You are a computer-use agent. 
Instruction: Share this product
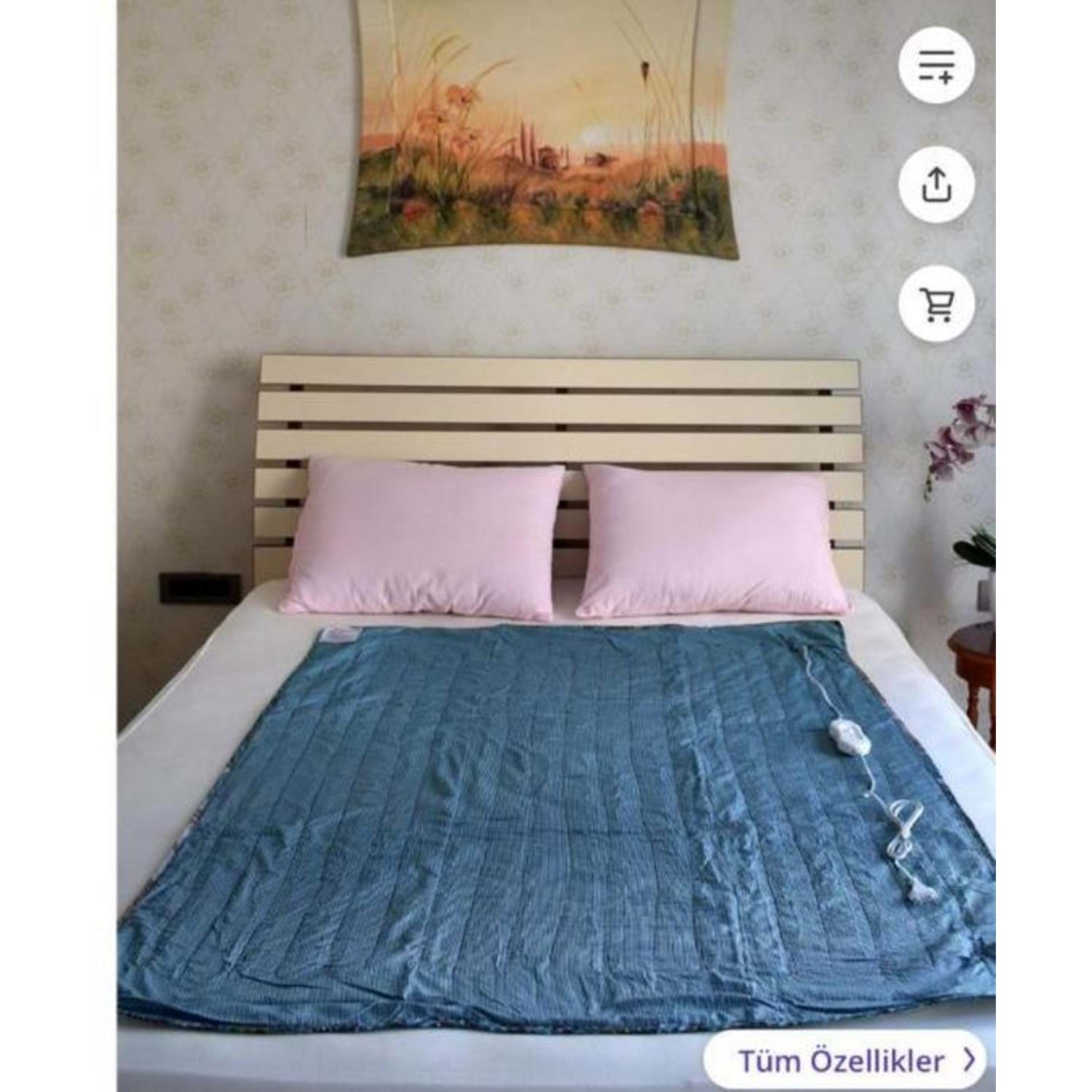pos(936,184)
